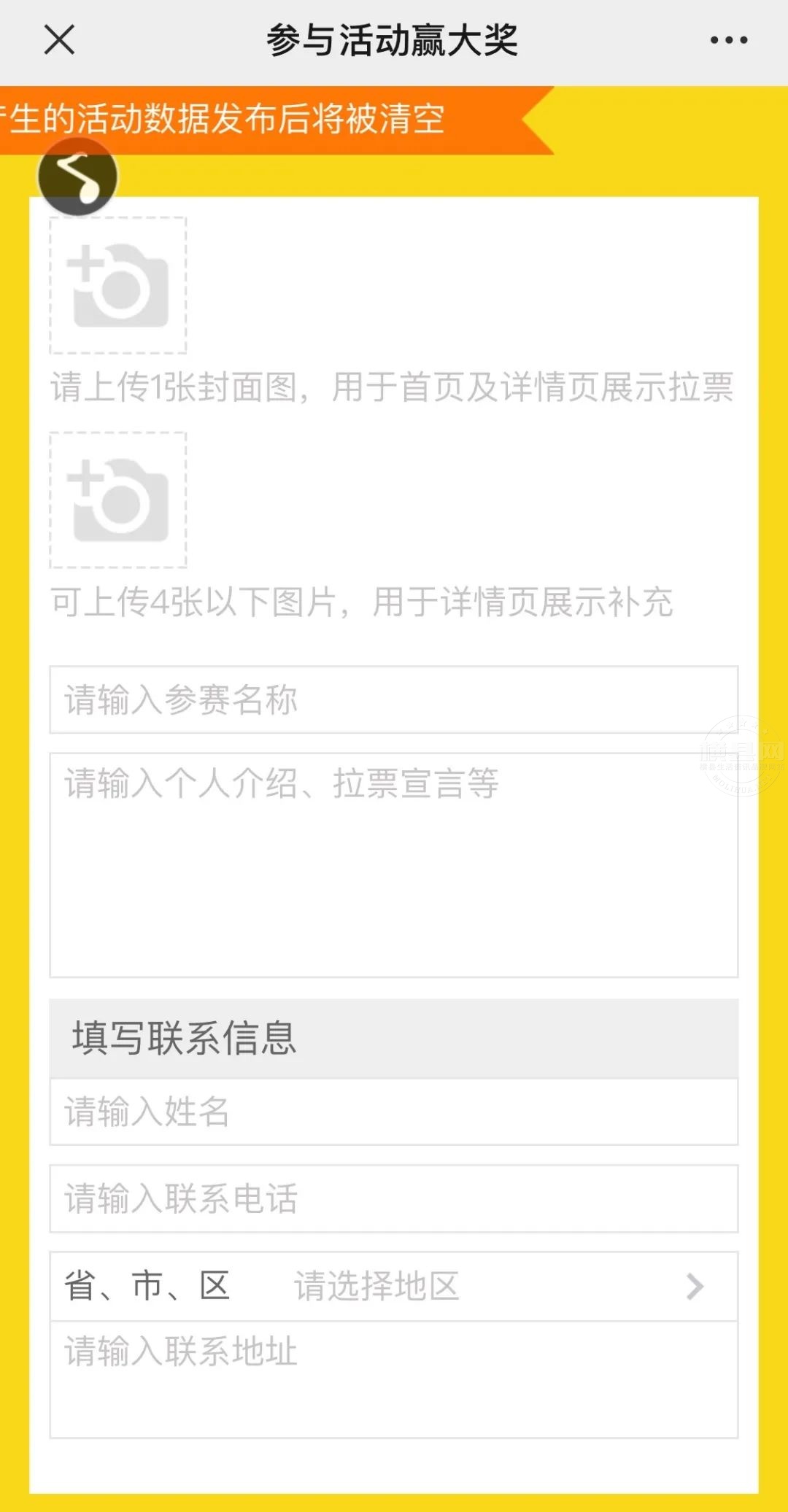Open the 省、市、区 region picker
This screenshot has width=788, height=1512.
[x=394, y=1286]
